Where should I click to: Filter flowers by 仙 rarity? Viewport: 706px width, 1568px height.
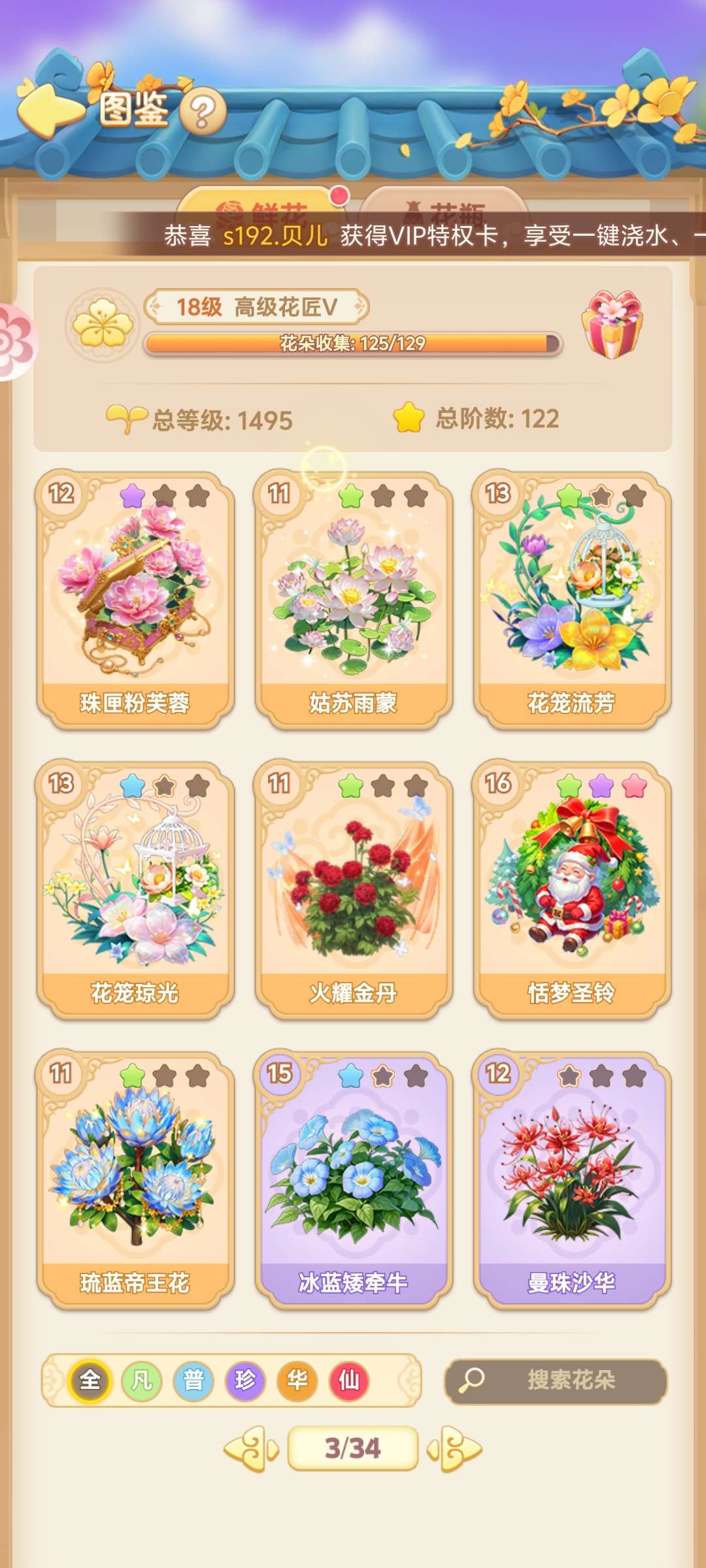click(x=348, y=1380)
